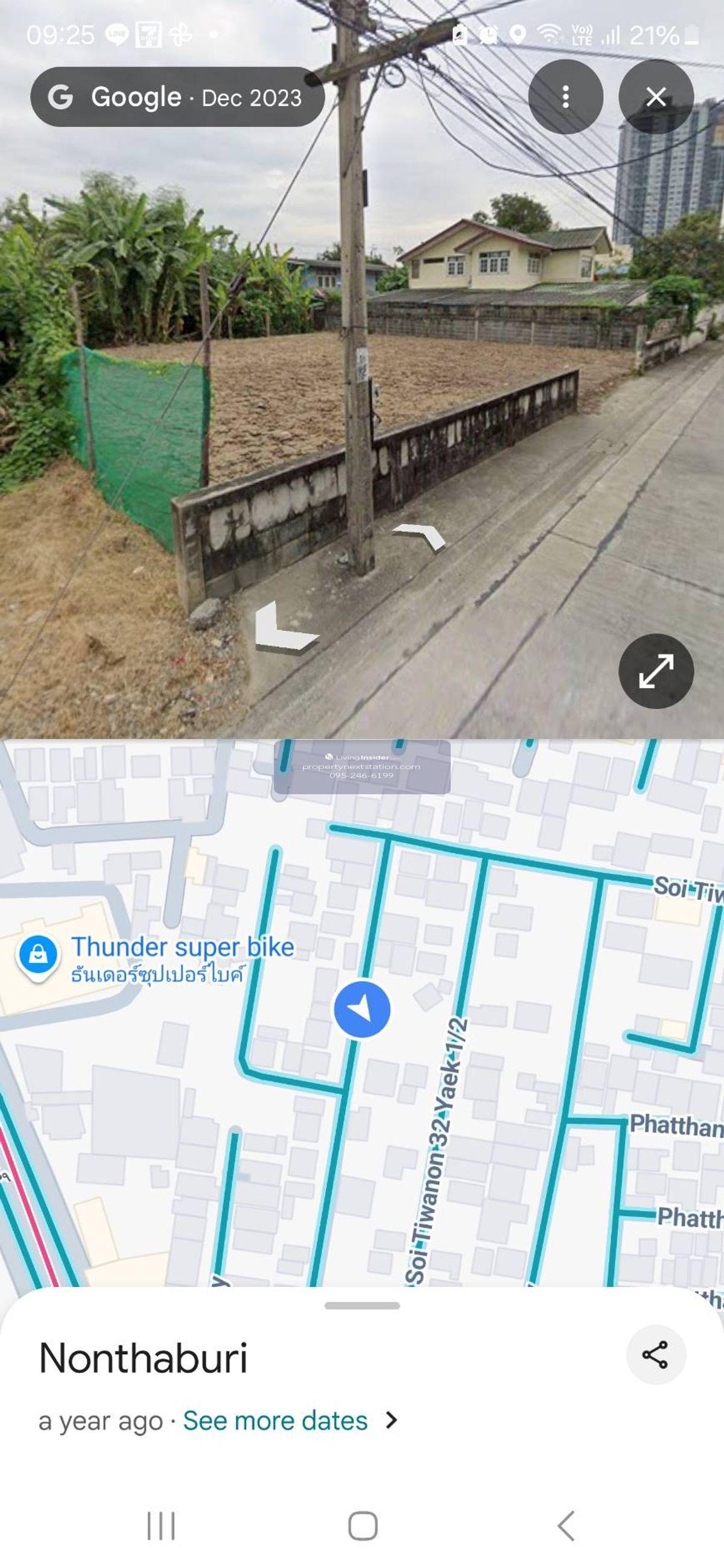Share this Nonthaburi Street View location
724x1568 pixels.
[x=655, y=1355]
